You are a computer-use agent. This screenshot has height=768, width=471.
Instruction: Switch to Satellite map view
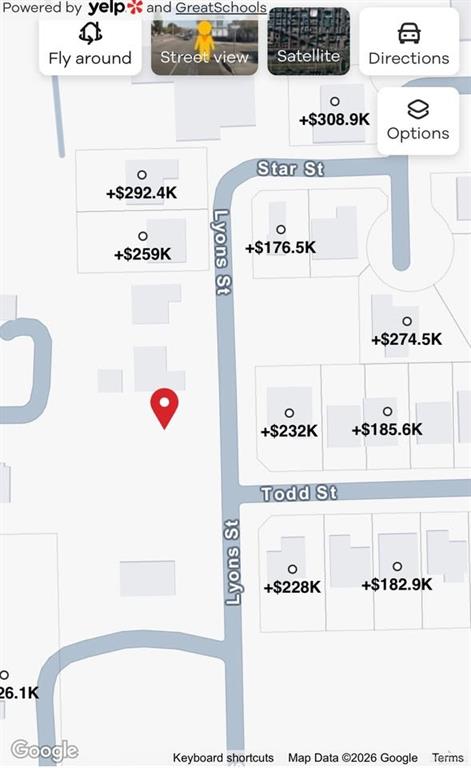pyautogui.click(x=308, y=42)
